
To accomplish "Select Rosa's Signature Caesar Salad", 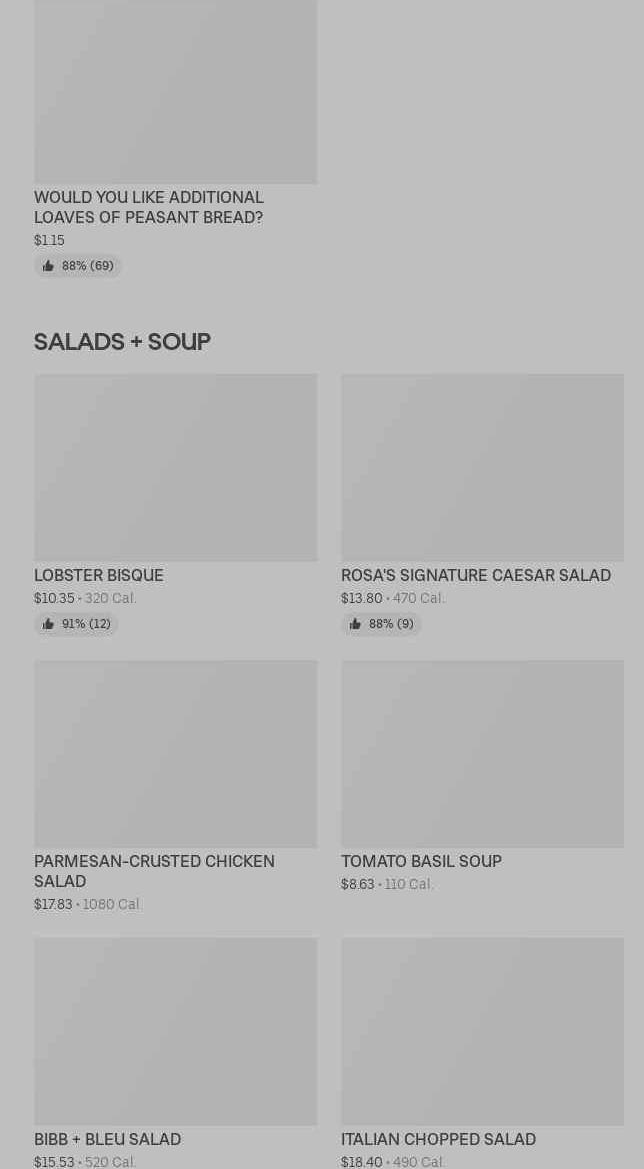I will coord(482,505).
